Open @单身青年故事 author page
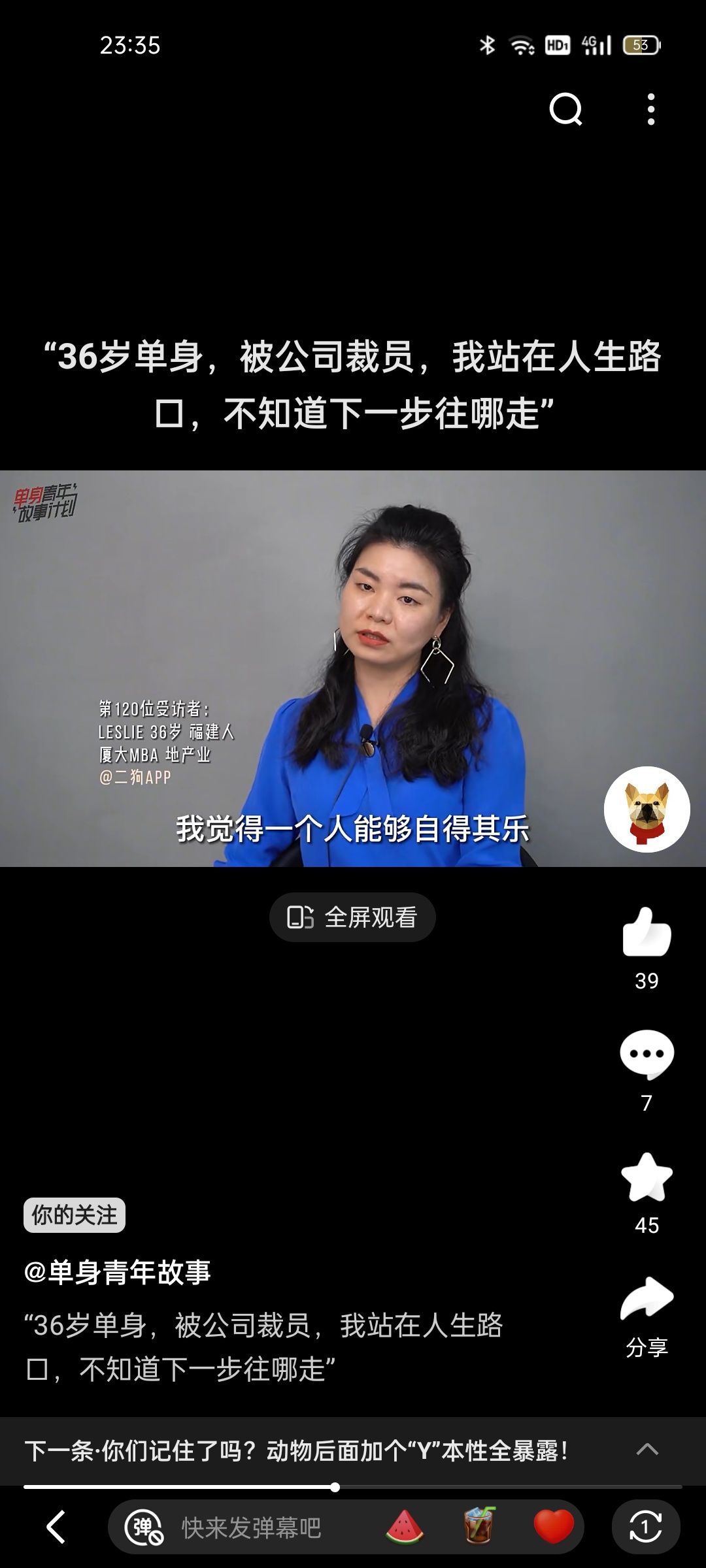This screenshot has width=706, height=1568. (x=118, y=1272)
